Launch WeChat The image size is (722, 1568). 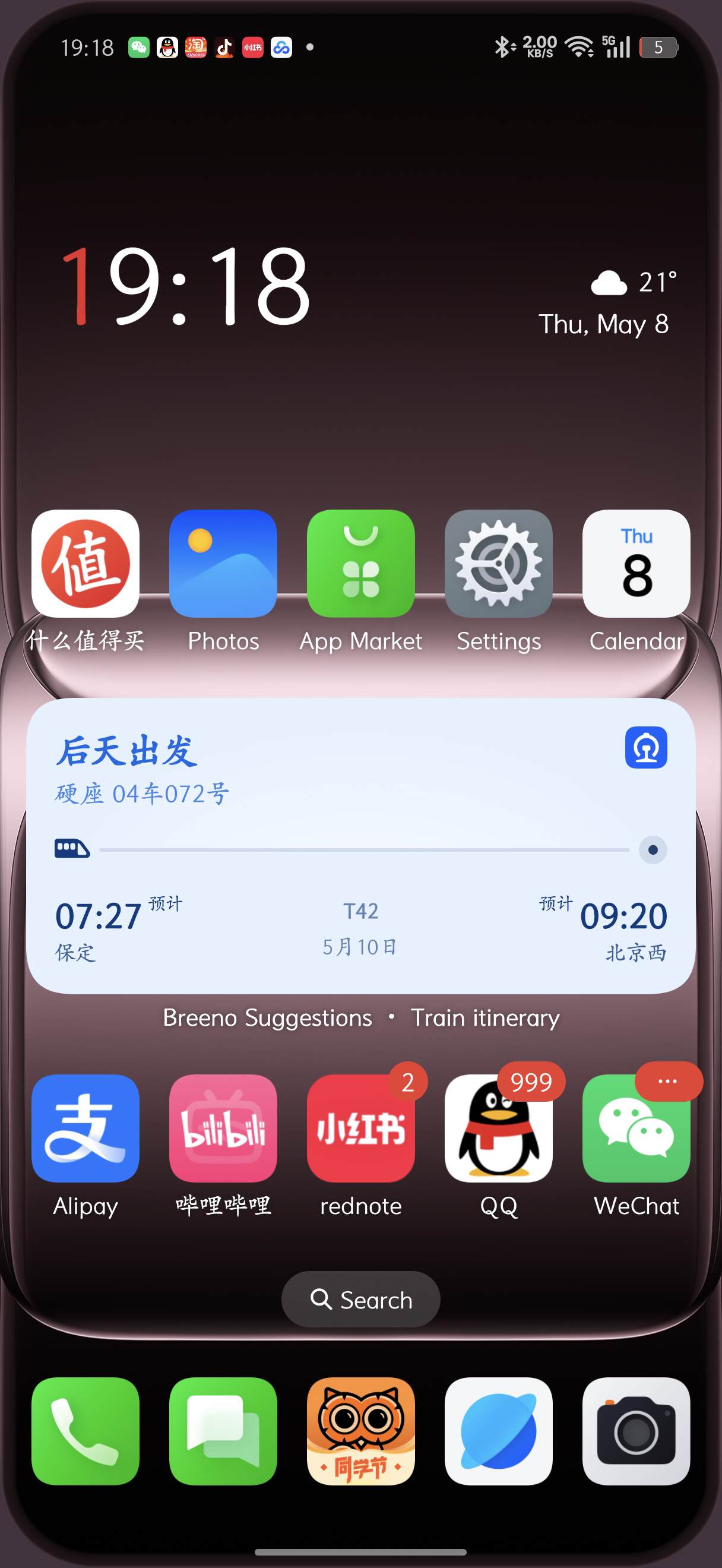(x=636, y=1128)
